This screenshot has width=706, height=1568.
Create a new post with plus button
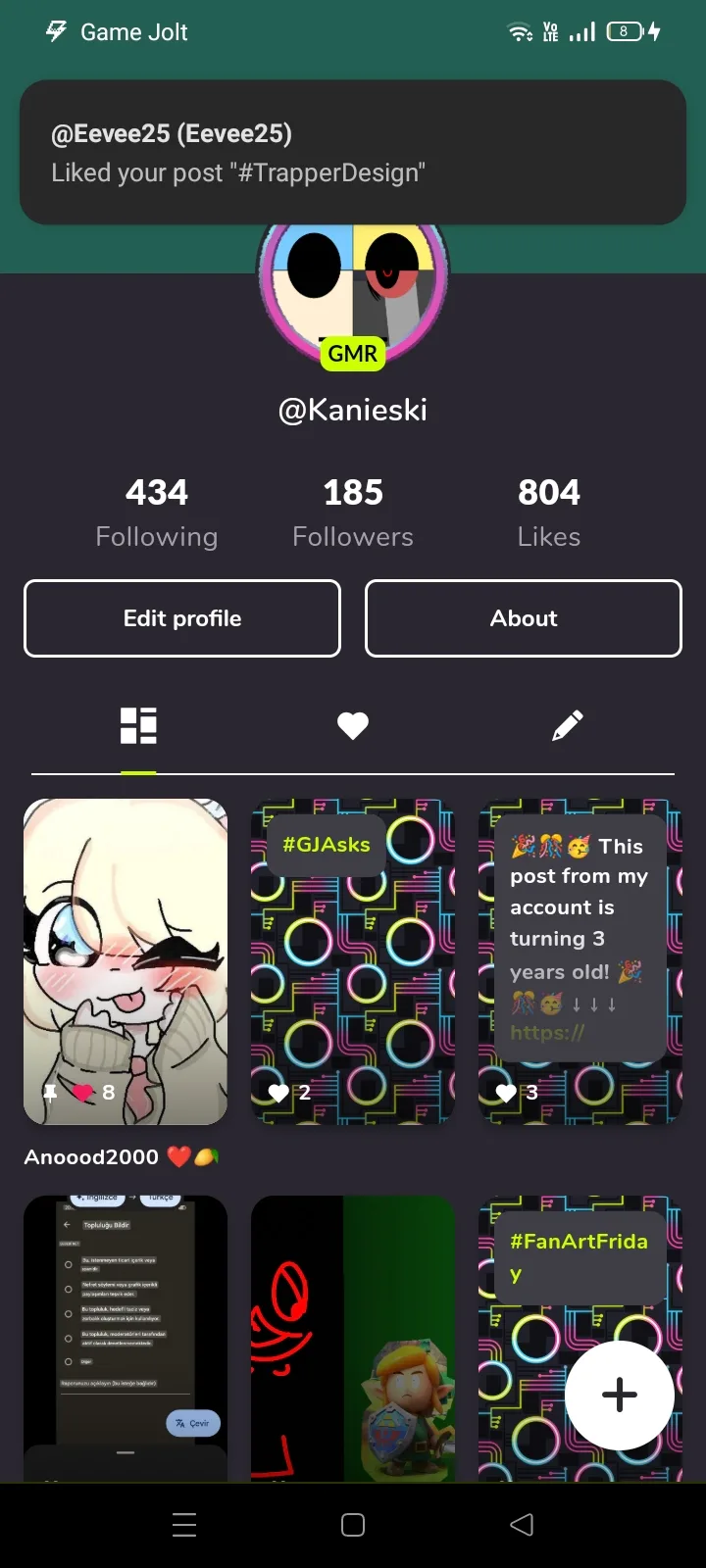[620, 1395]
